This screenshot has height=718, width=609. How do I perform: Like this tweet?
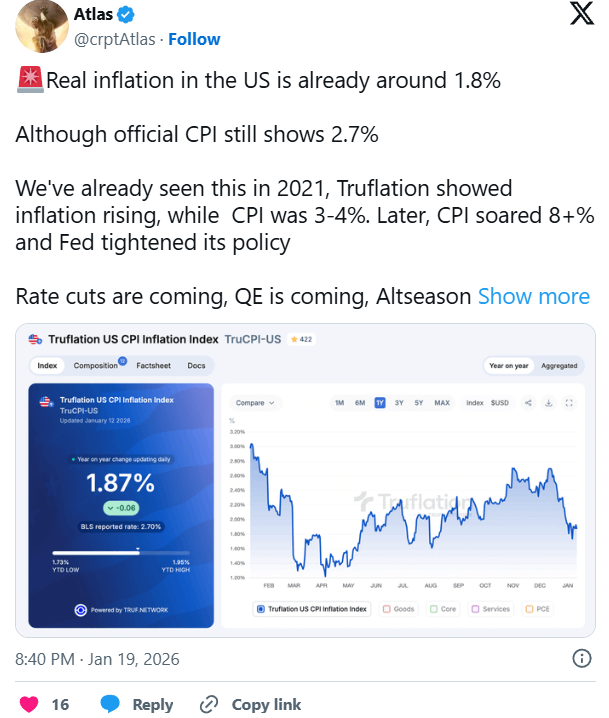pos(31,704)
